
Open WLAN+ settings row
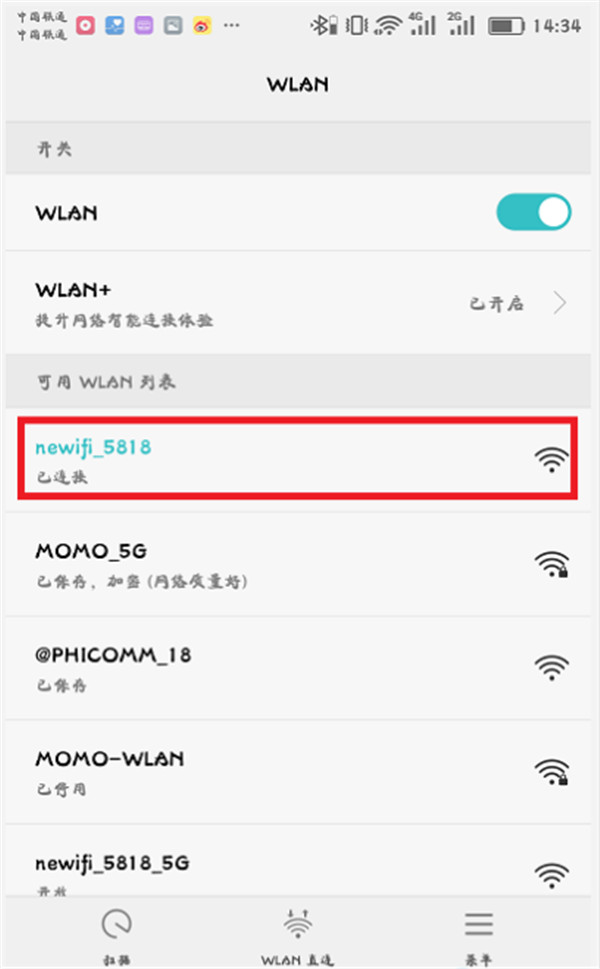300,303
